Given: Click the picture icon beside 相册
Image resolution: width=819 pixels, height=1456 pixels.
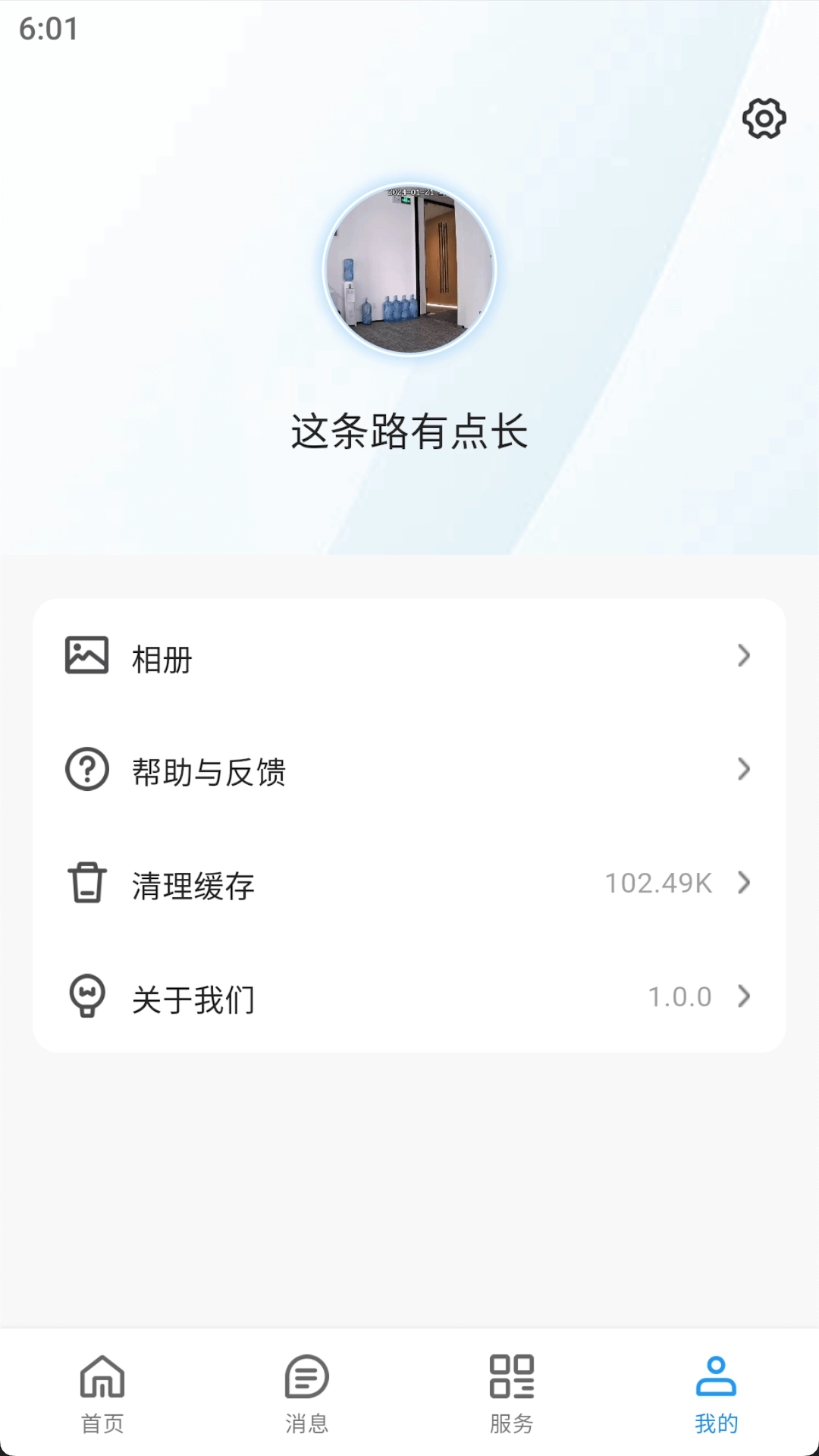Looking at the screenshot, I should click(86, 657).
